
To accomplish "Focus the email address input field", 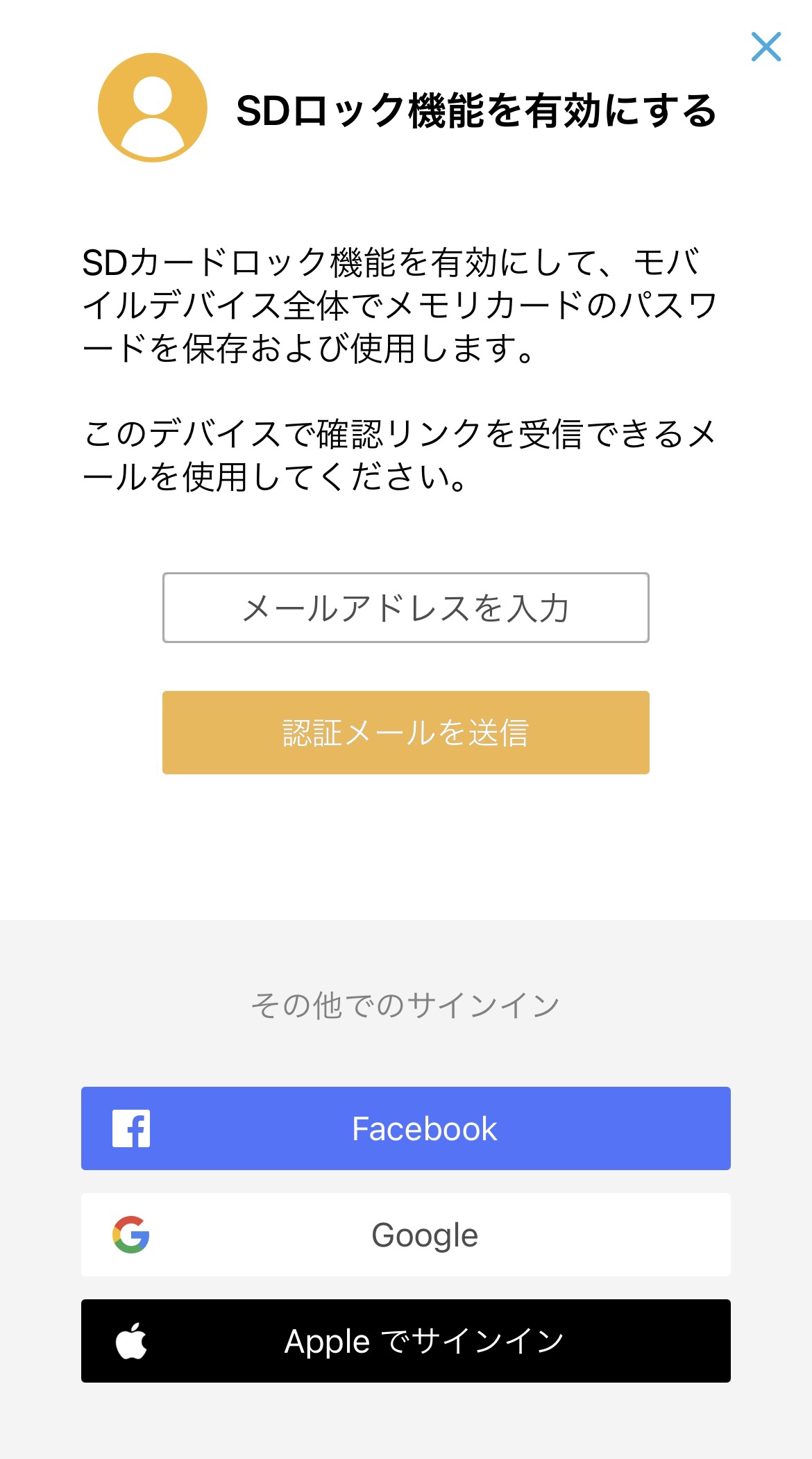I will tap(406, 608).
